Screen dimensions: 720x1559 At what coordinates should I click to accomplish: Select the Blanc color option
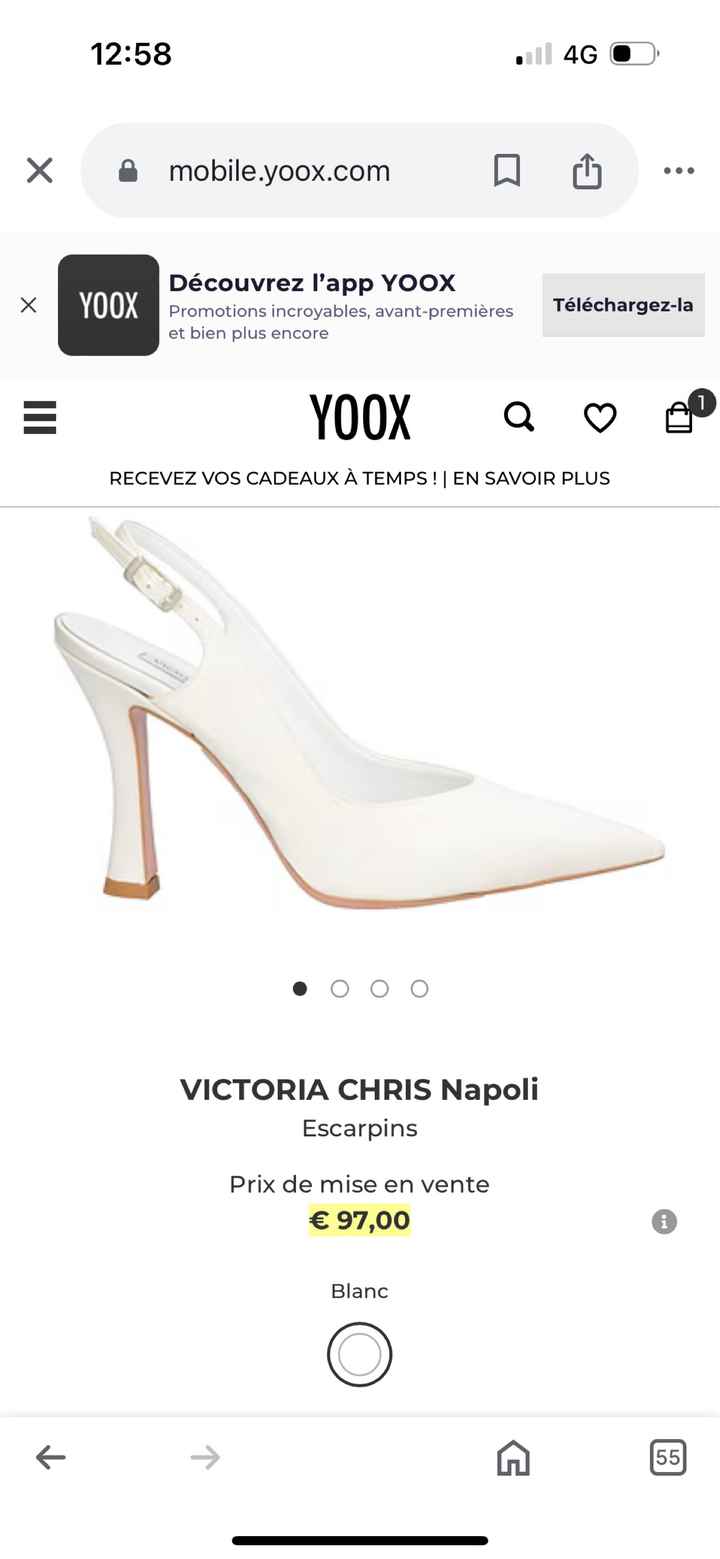tap(360, 1354)
